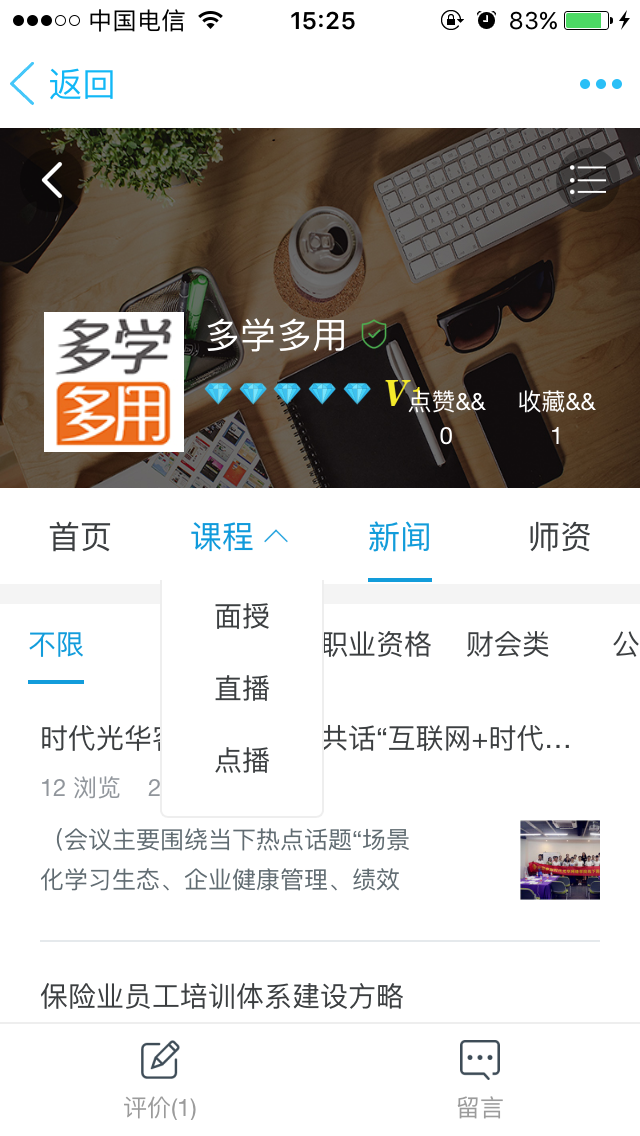Tap the white back arrow on banner
640x1136 pixels.
click(52, 180)
